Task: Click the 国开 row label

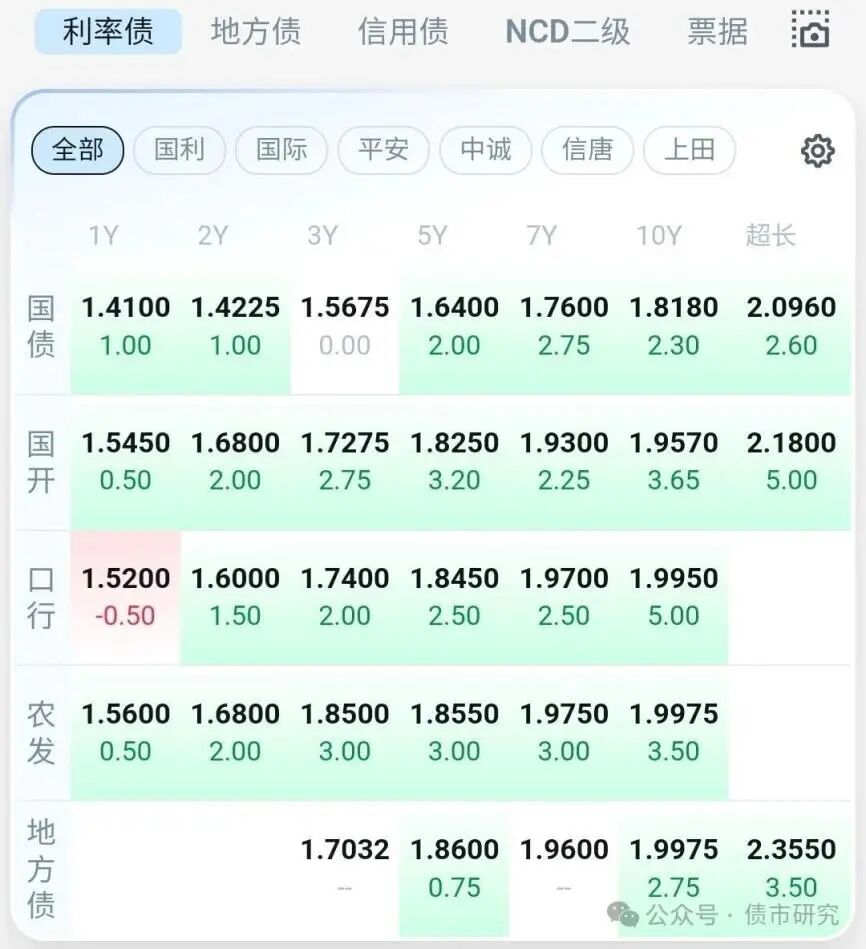Action: (x=40, y=461)
